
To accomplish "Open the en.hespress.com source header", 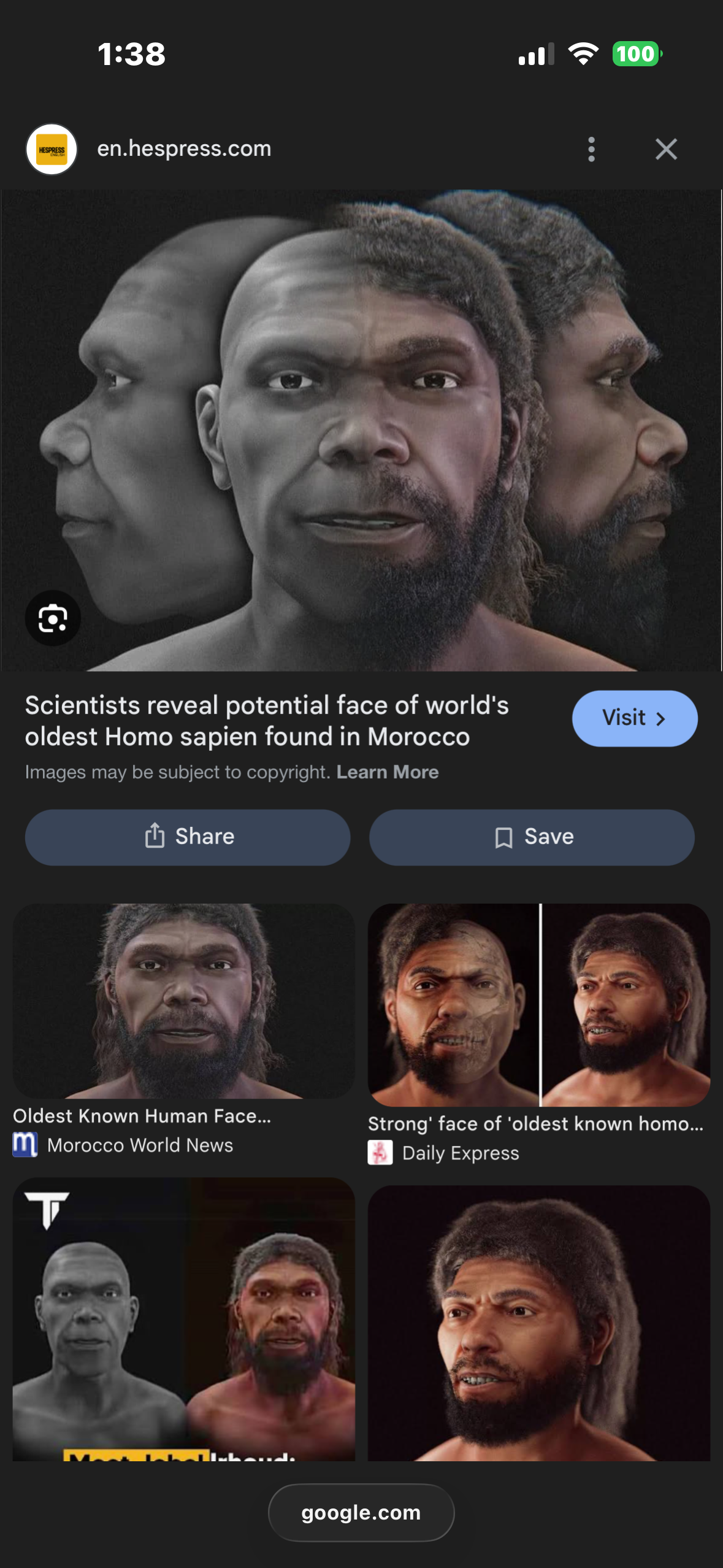I will pos(183,149).
